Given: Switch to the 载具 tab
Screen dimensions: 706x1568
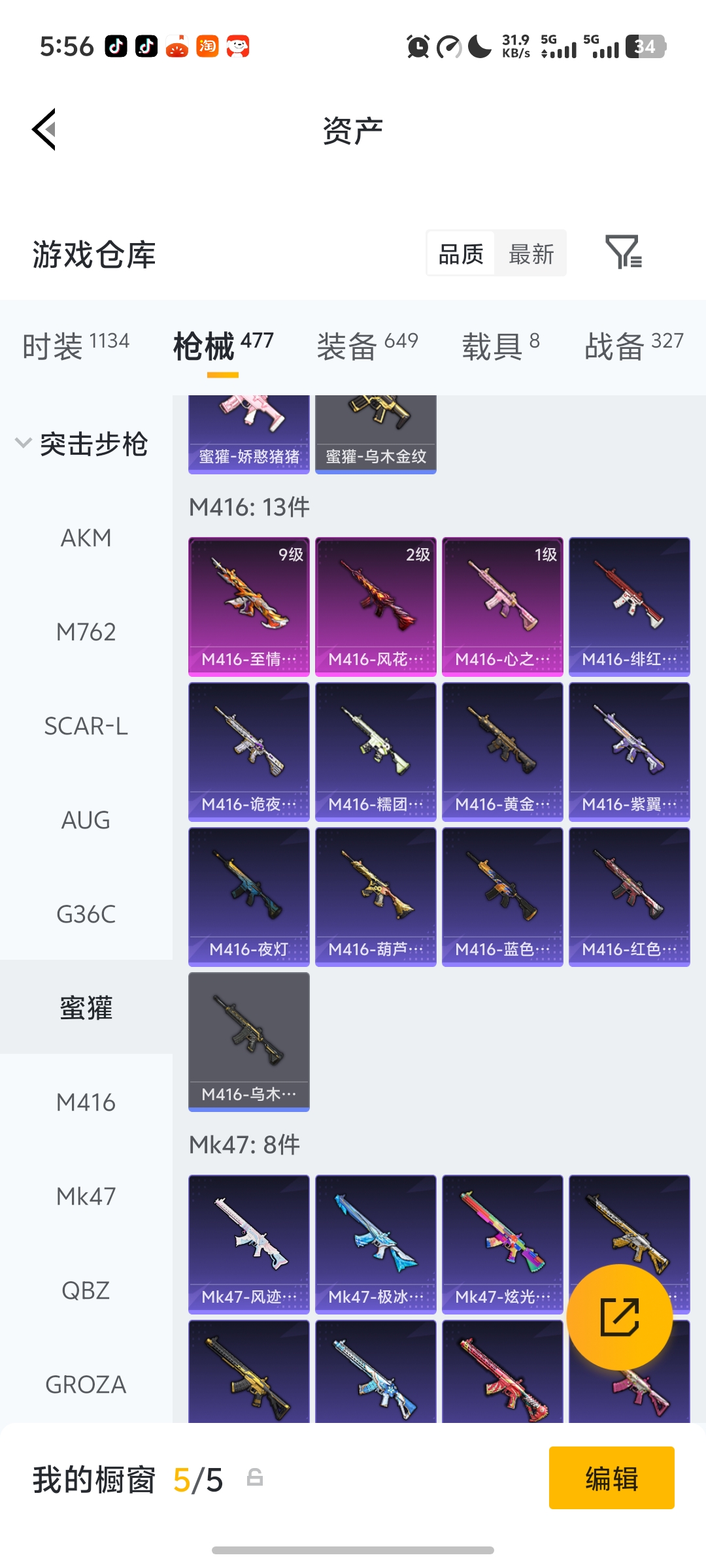Looking at the screenshot, I should [500, 345].
